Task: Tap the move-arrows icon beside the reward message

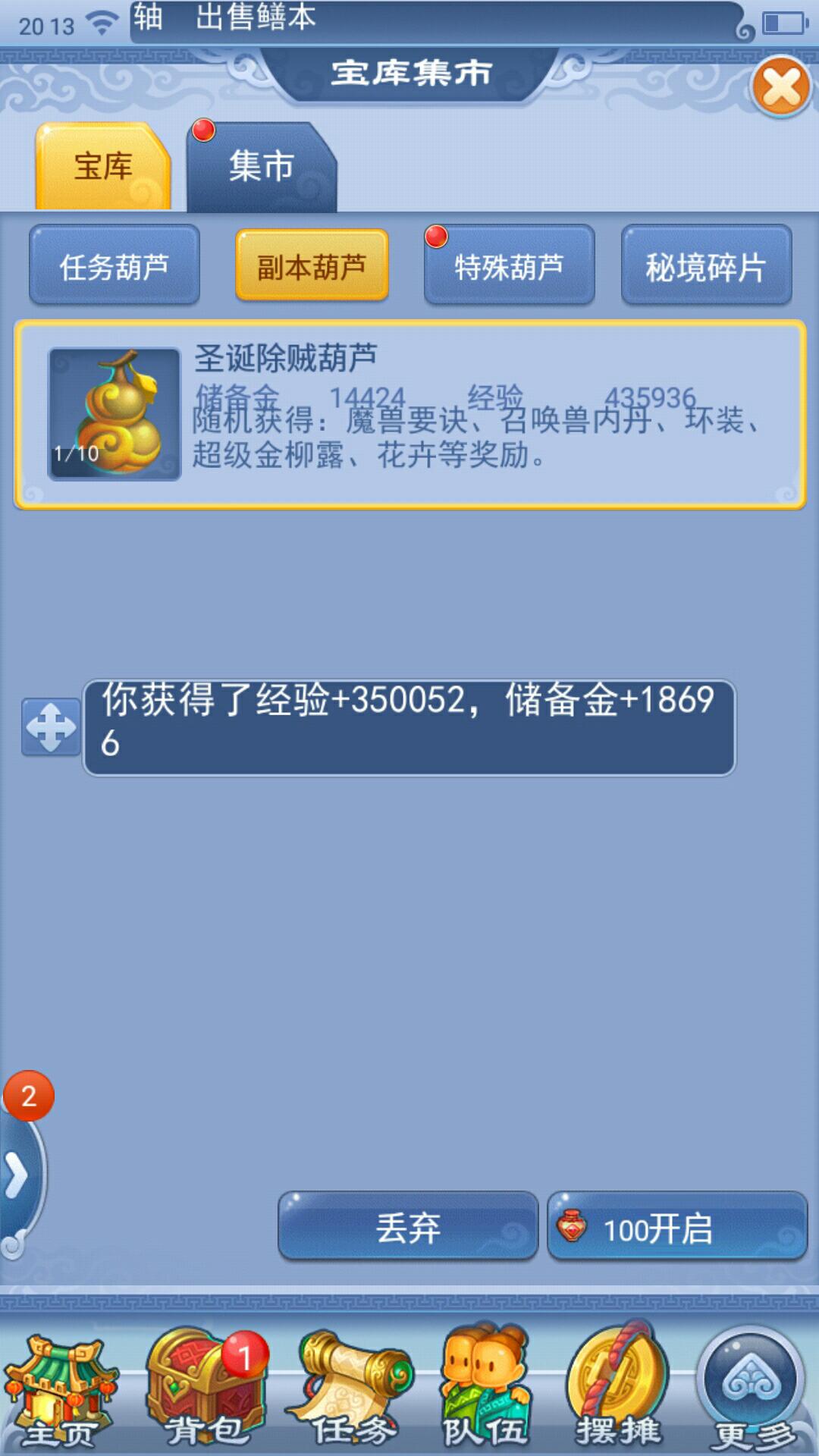Action: coord(51,727)
